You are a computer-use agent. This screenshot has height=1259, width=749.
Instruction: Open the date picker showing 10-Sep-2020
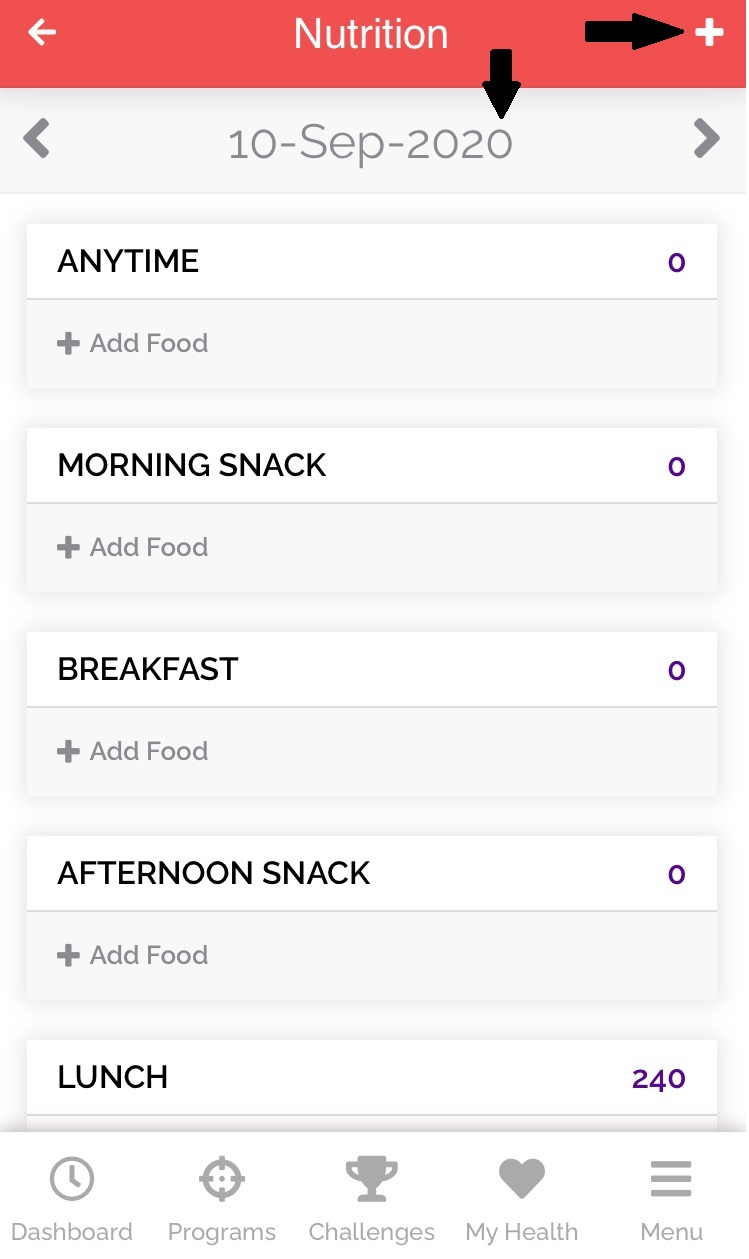coord(370,144)
